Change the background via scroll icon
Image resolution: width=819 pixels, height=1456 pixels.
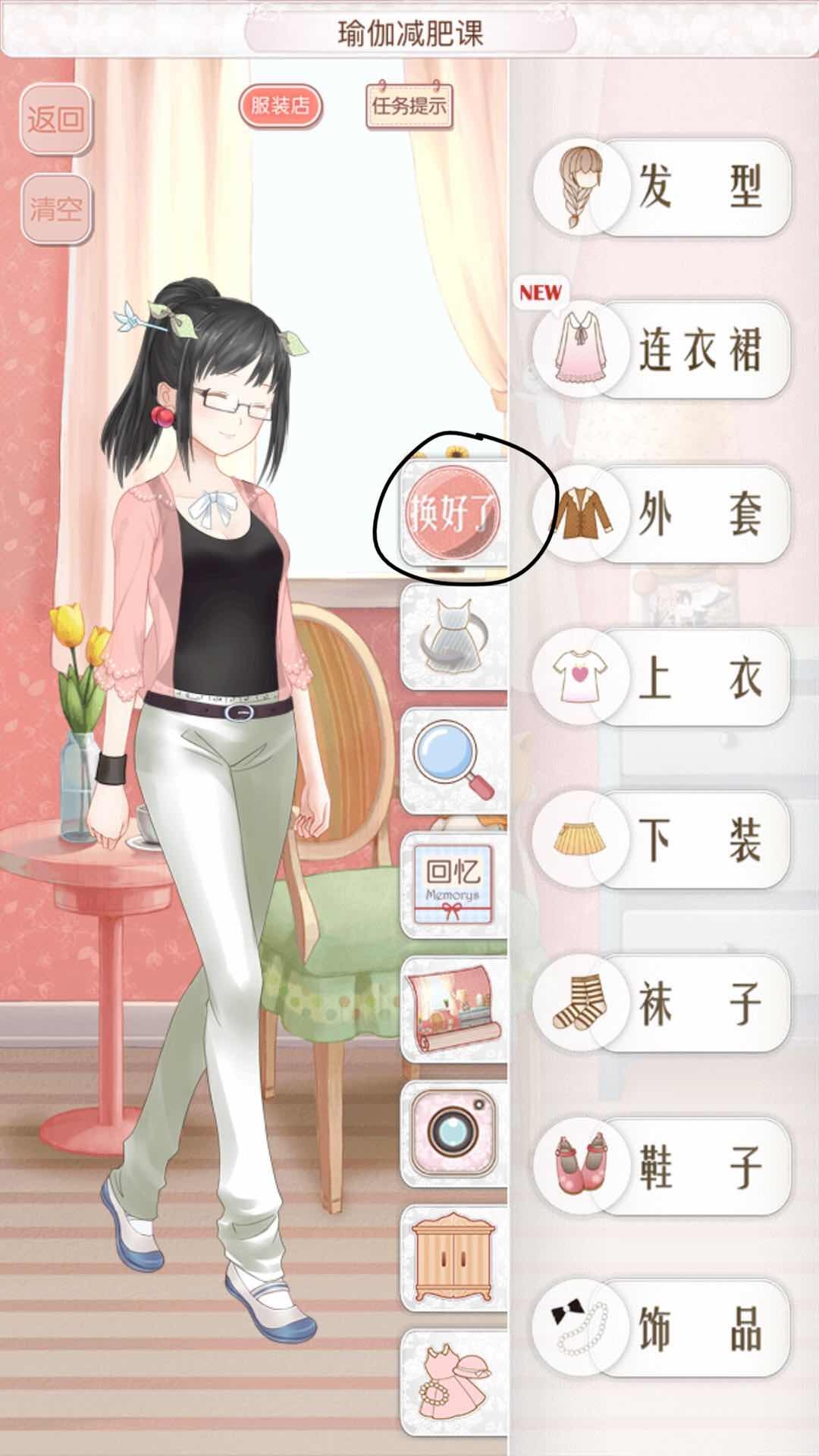pos(453,1009)
